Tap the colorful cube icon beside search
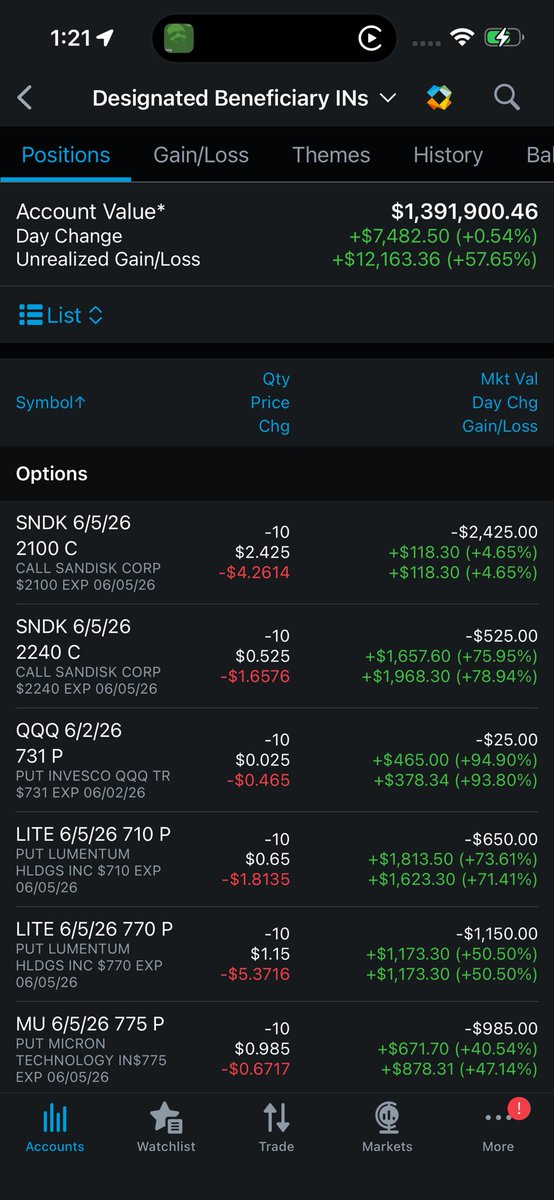The image size is (554, 1200). click(x=439, y=97)
